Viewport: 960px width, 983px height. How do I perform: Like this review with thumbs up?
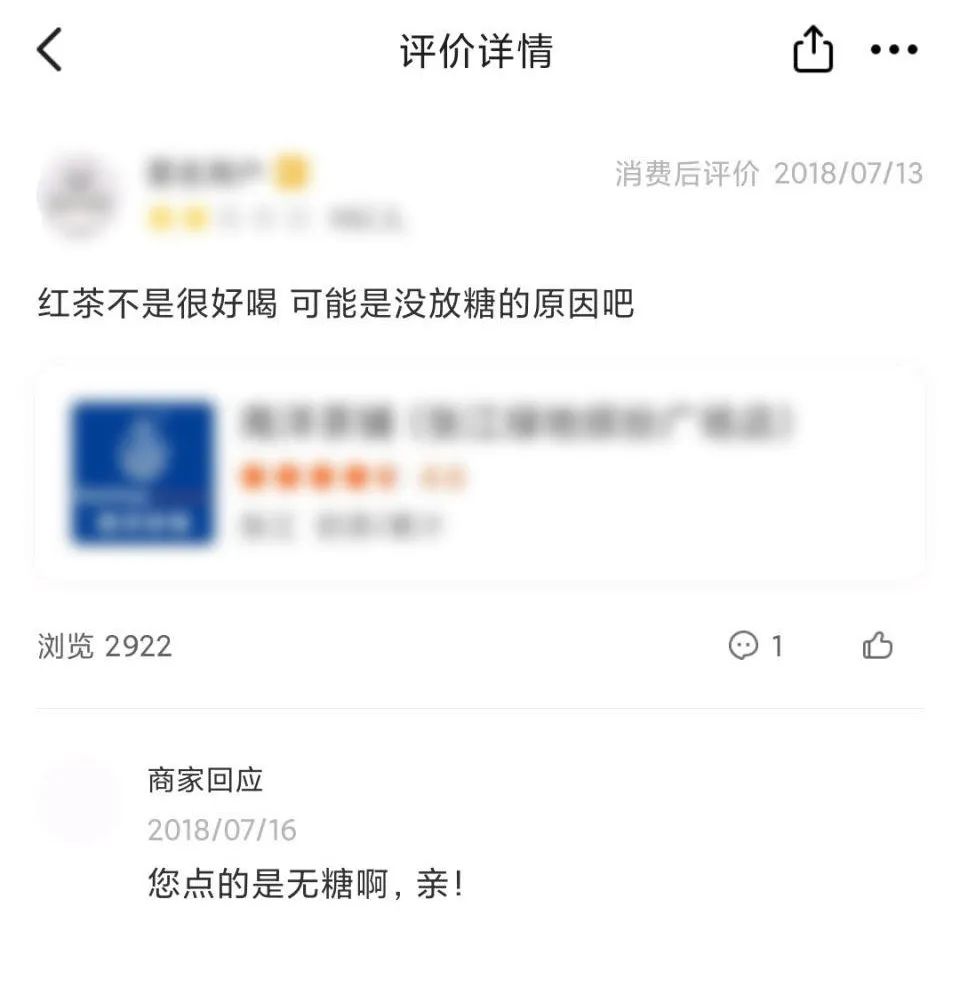pos(877,646)
